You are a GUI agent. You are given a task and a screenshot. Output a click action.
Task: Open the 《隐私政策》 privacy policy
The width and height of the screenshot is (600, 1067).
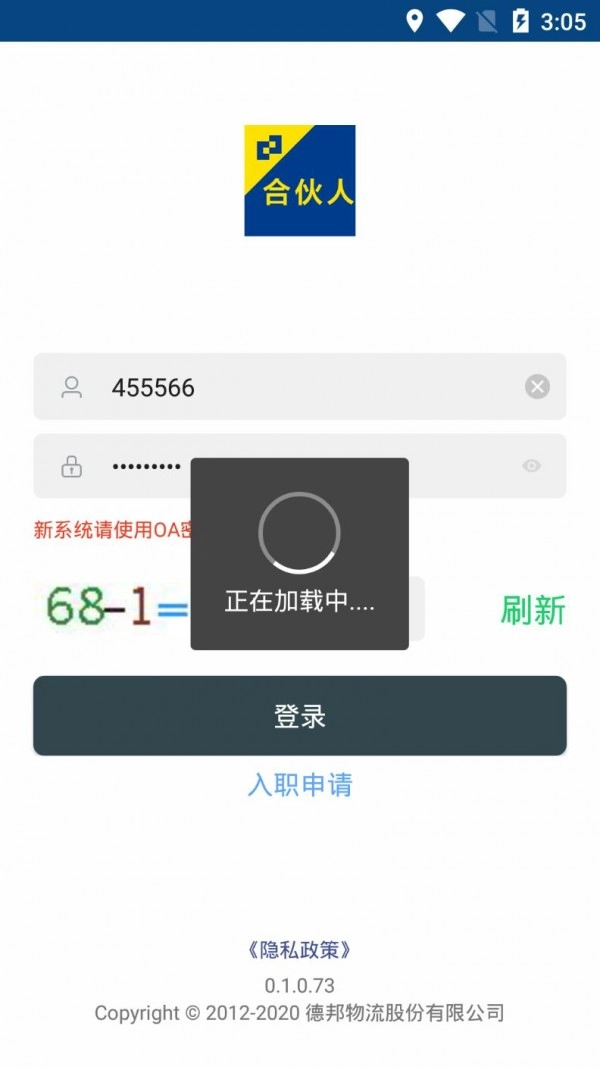[x=300, y=950]
